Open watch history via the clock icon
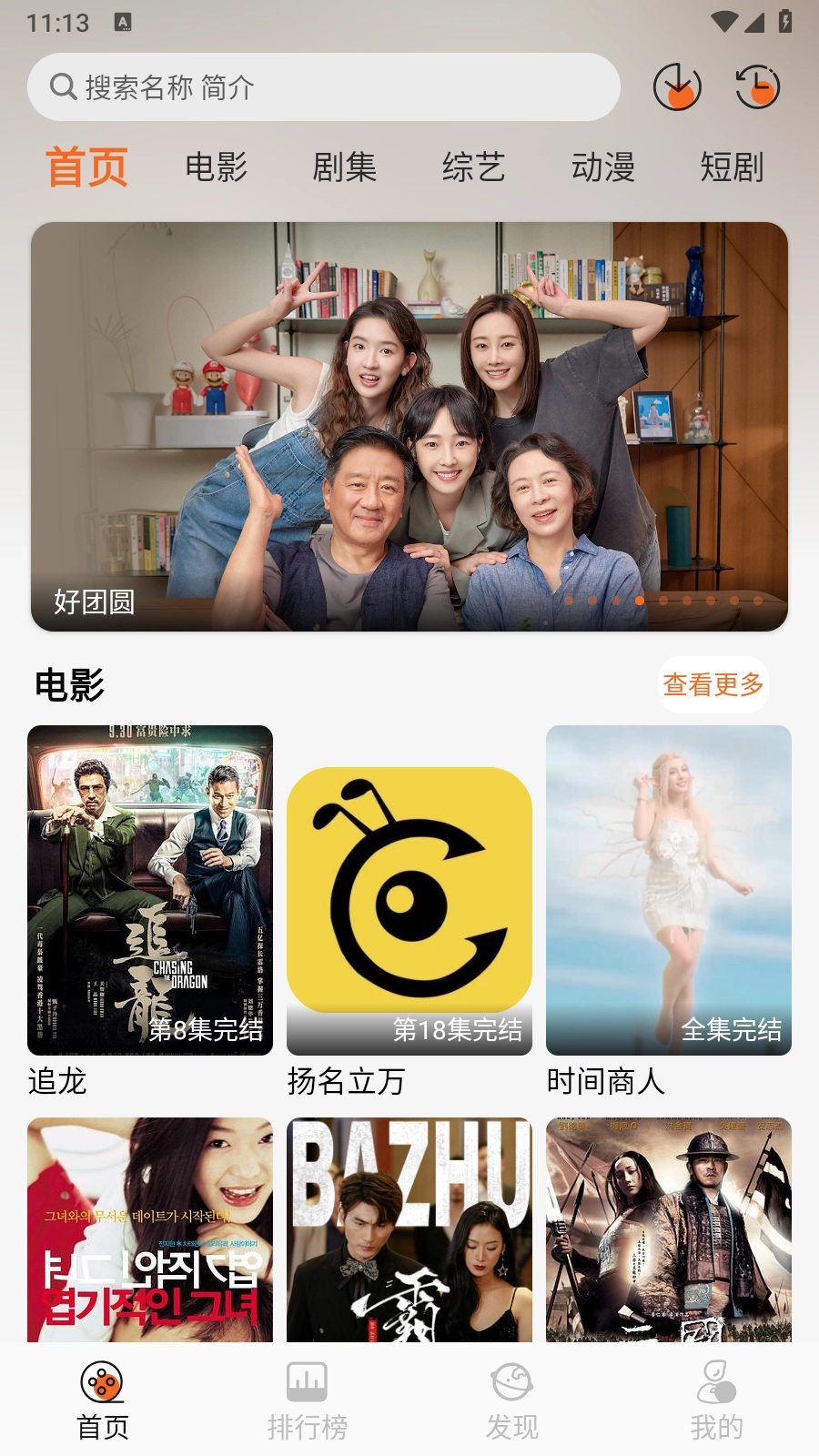This screenshot has height=1456, width=819. pos(757,88)
